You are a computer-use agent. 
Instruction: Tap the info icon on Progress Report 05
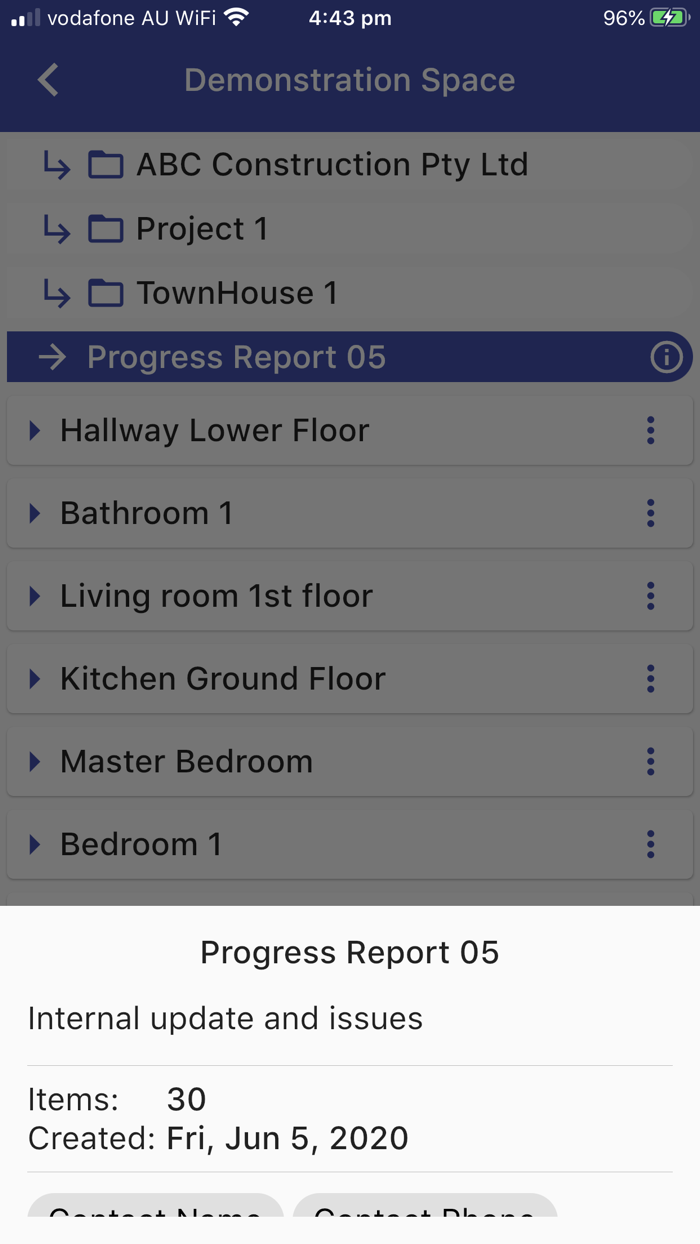(666, 357)
